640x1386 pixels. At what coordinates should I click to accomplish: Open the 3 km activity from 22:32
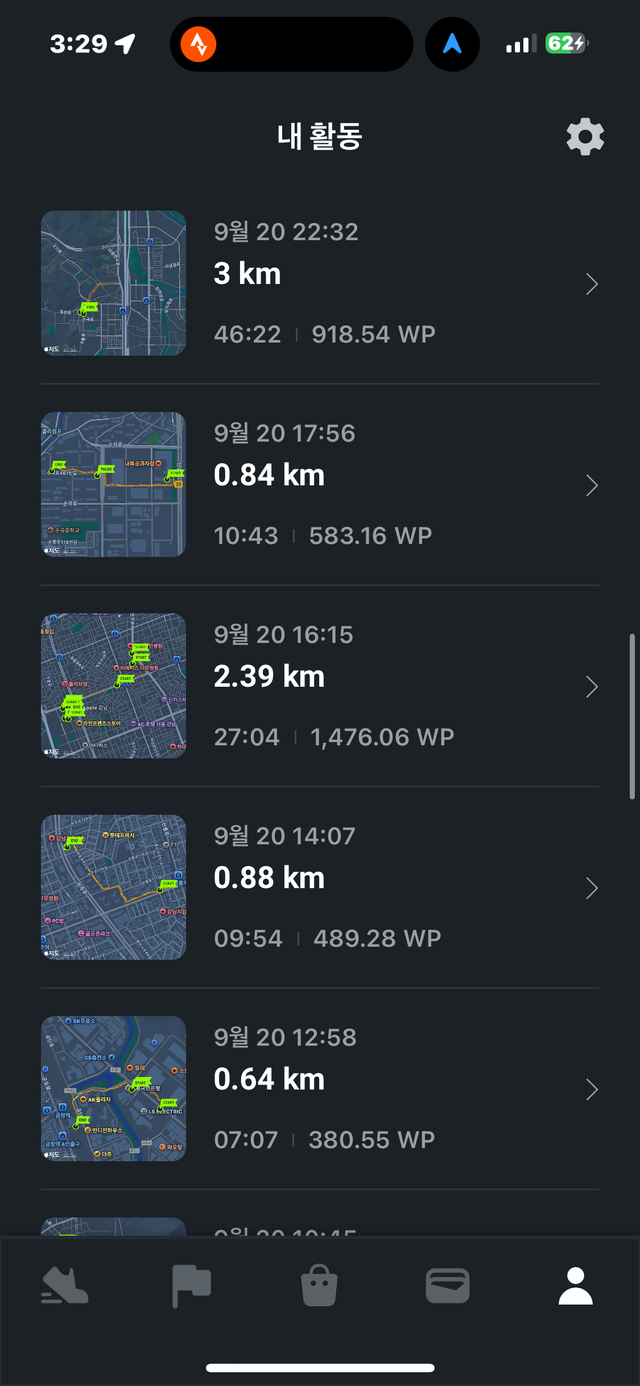[320, 283]
